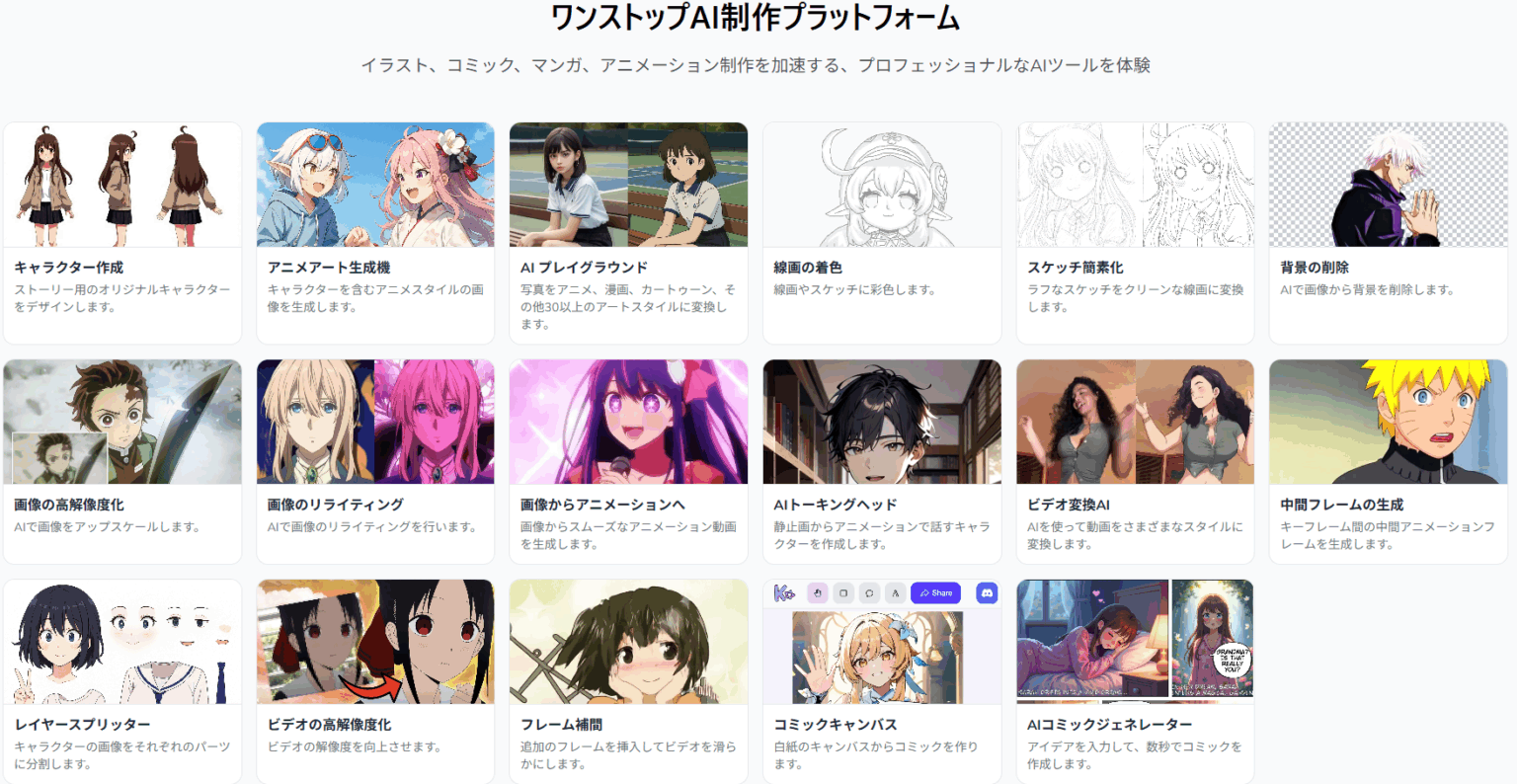Select 画像からアニメーションへ card
Image resolution: width=1517 pixels, height=784 pixels.
click(x=628, y=461)
